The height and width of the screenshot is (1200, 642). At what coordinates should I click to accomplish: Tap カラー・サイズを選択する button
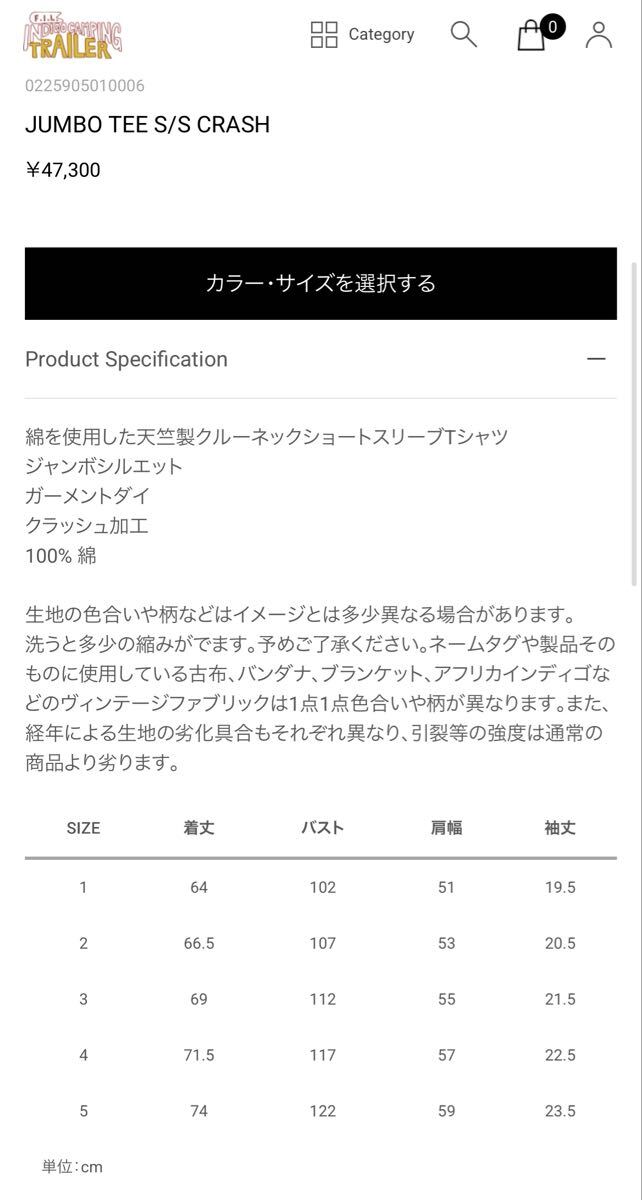pos(320,283)
